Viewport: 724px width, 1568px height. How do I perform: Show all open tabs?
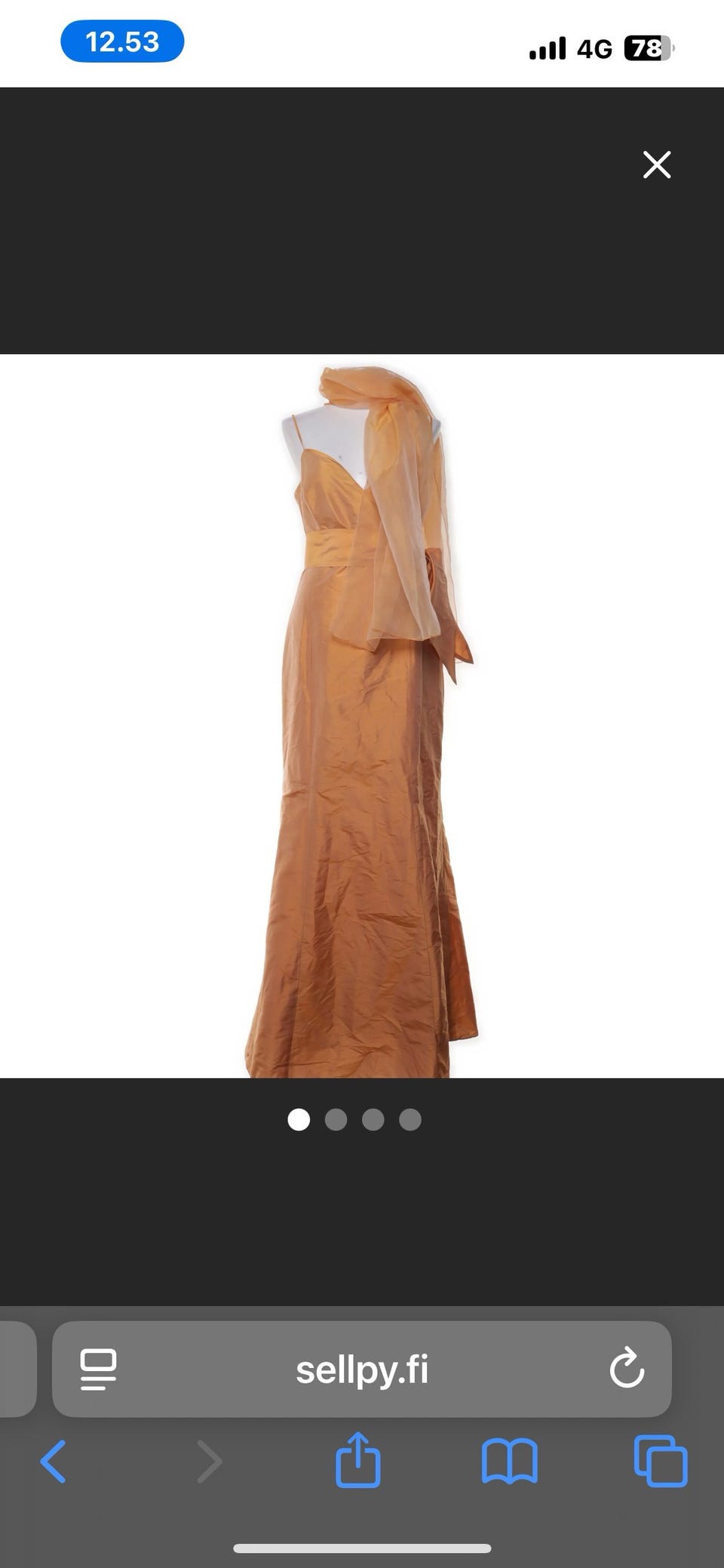coord(661,1461)
